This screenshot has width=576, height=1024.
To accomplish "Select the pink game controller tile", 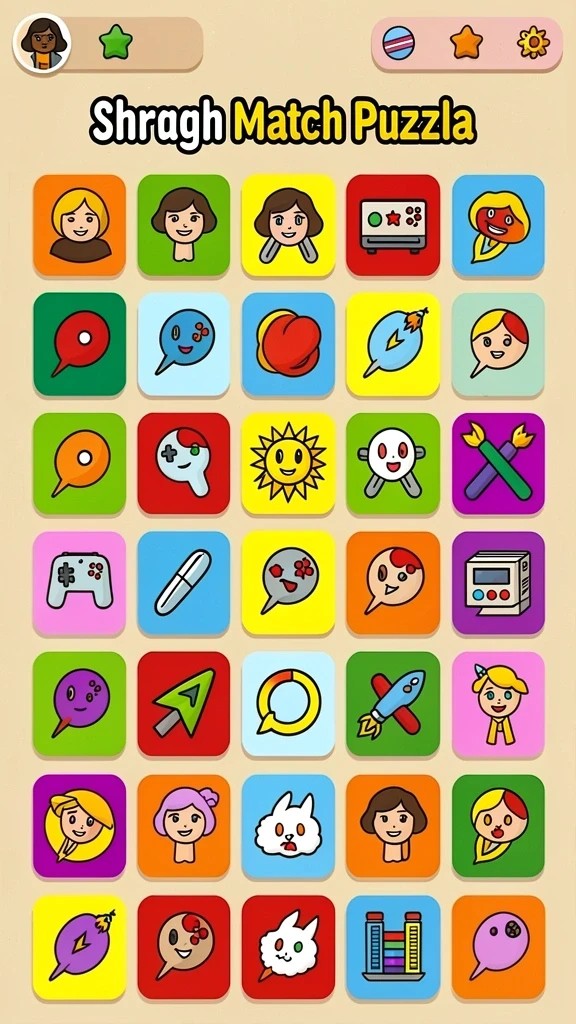I will pyautogui.click(x=79, y=583).
